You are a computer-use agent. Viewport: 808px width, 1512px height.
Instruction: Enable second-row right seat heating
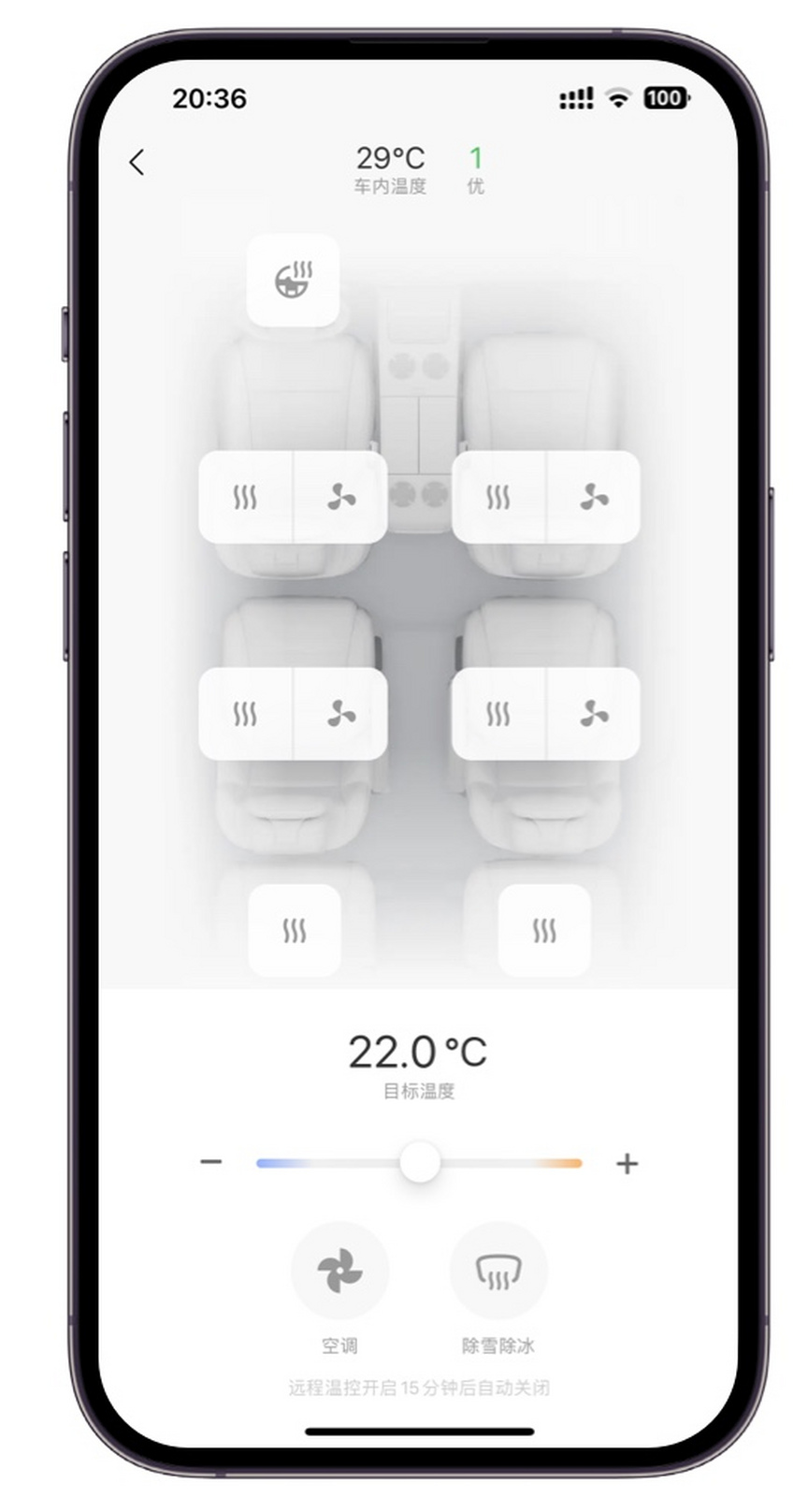(x=498, y=714)
